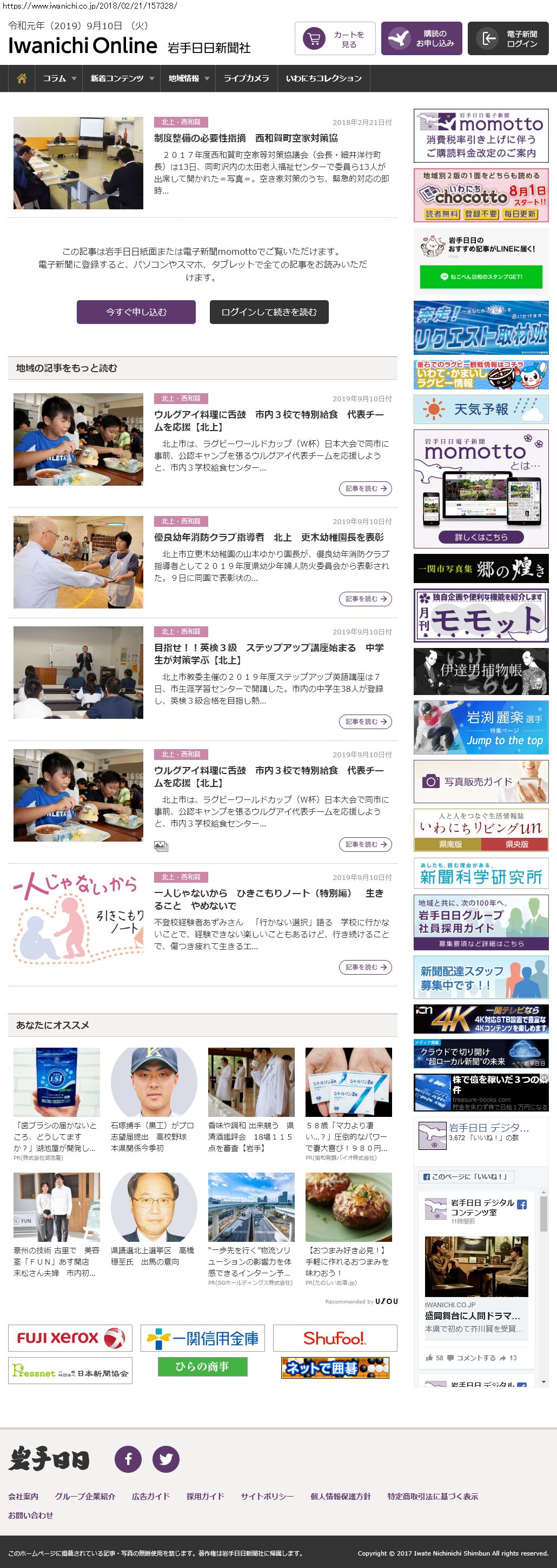
Task: Open お問い合わせ footer link
Action: tap(30, 1515)
